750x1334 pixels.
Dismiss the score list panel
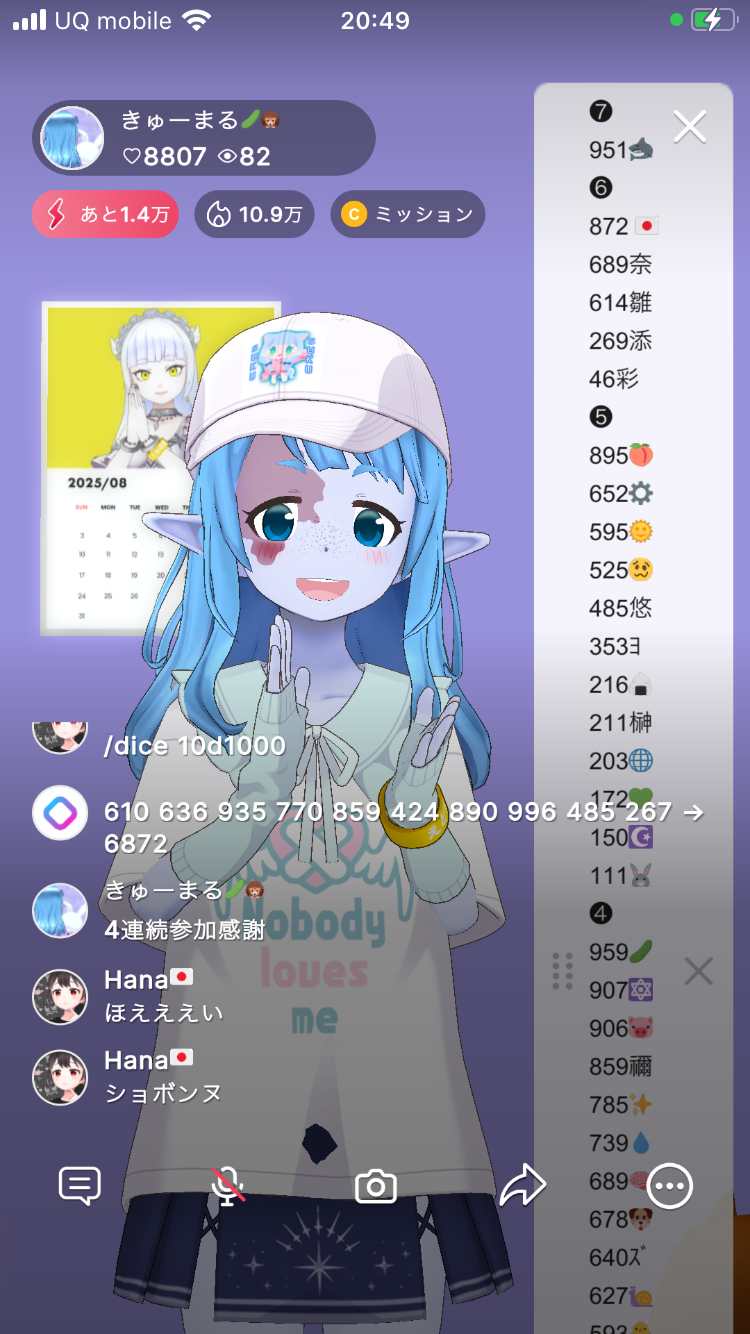[x=698, y=970]
